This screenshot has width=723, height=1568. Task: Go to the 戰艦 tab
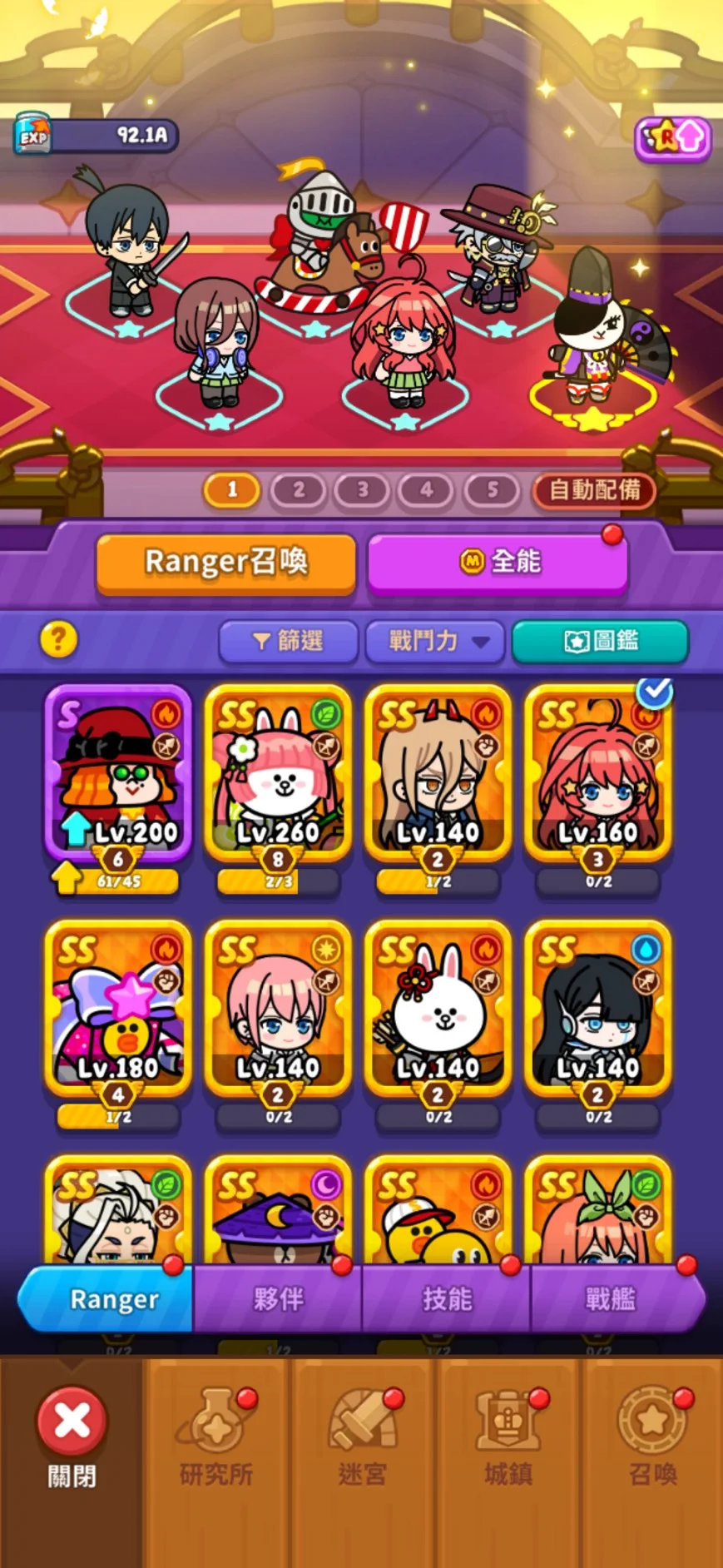pos(611,1298)
